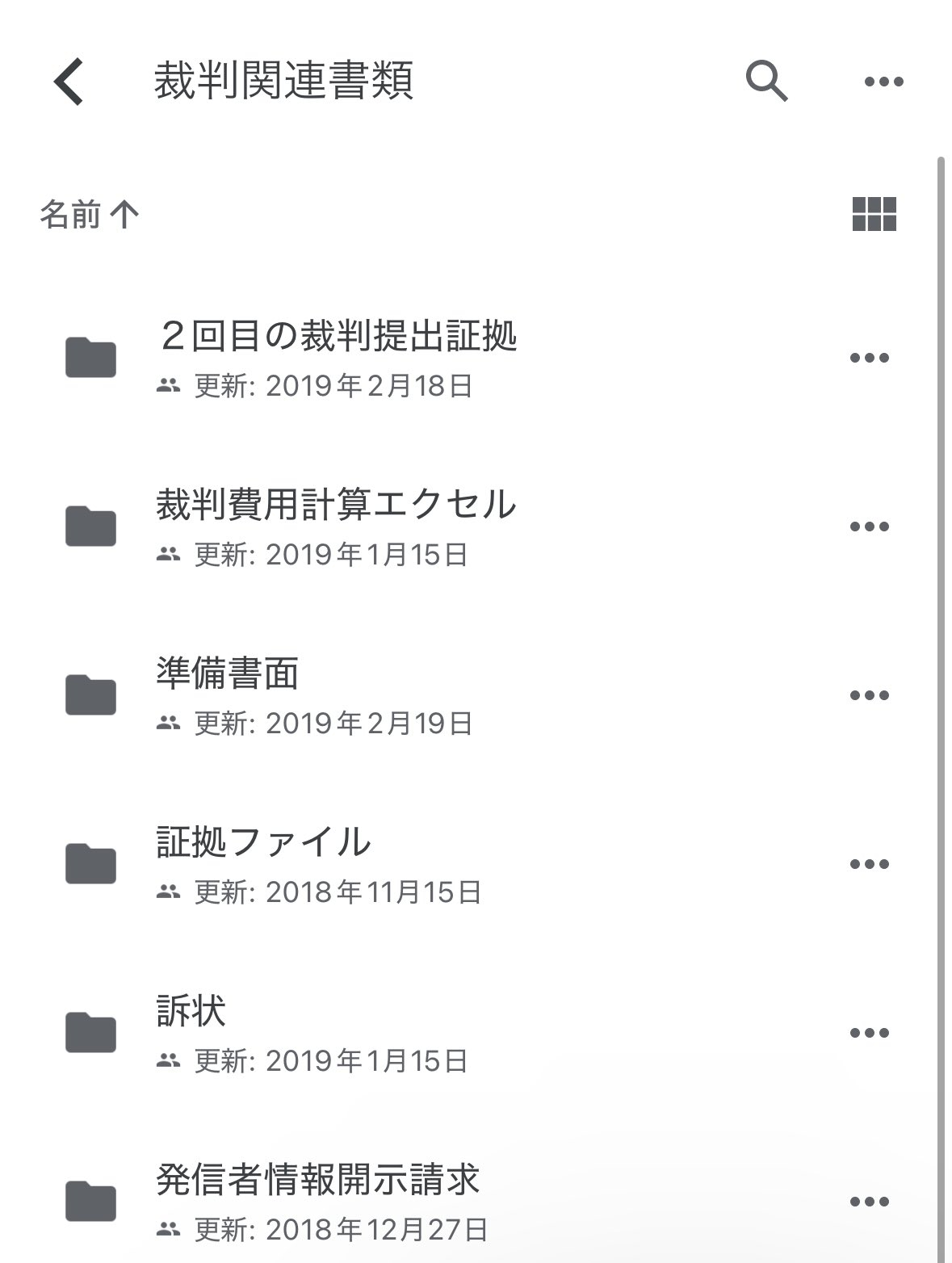This screenshot has height=1263, width=952.
Task: Show options for 準備書面 folder
Action: (x=869, y=695)
